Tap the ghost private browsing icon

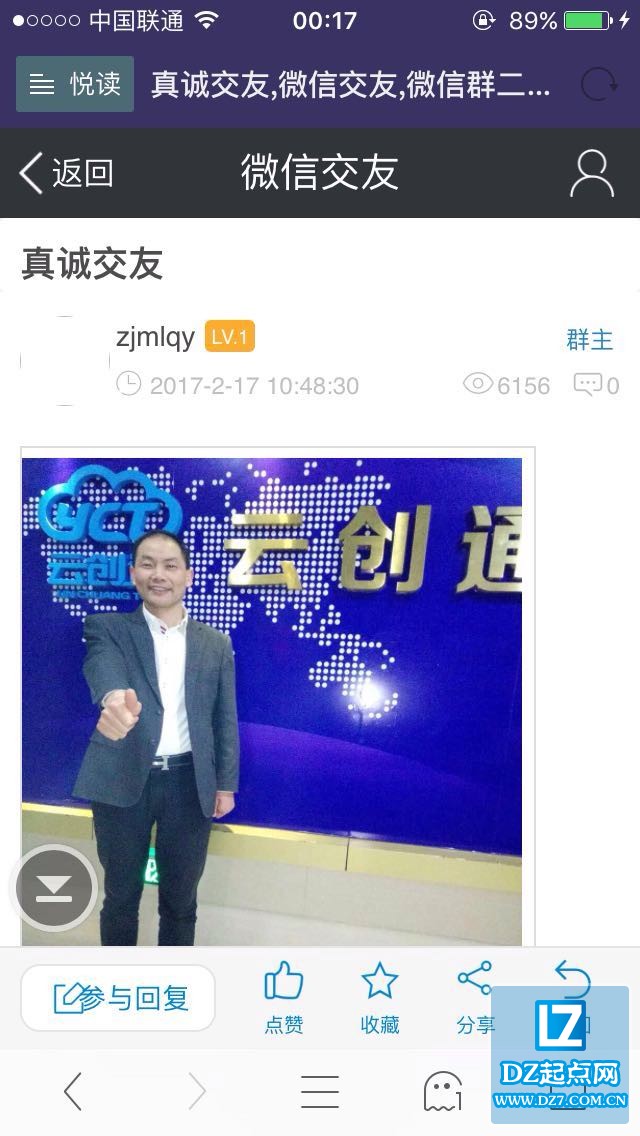(x=443, y=1092)
